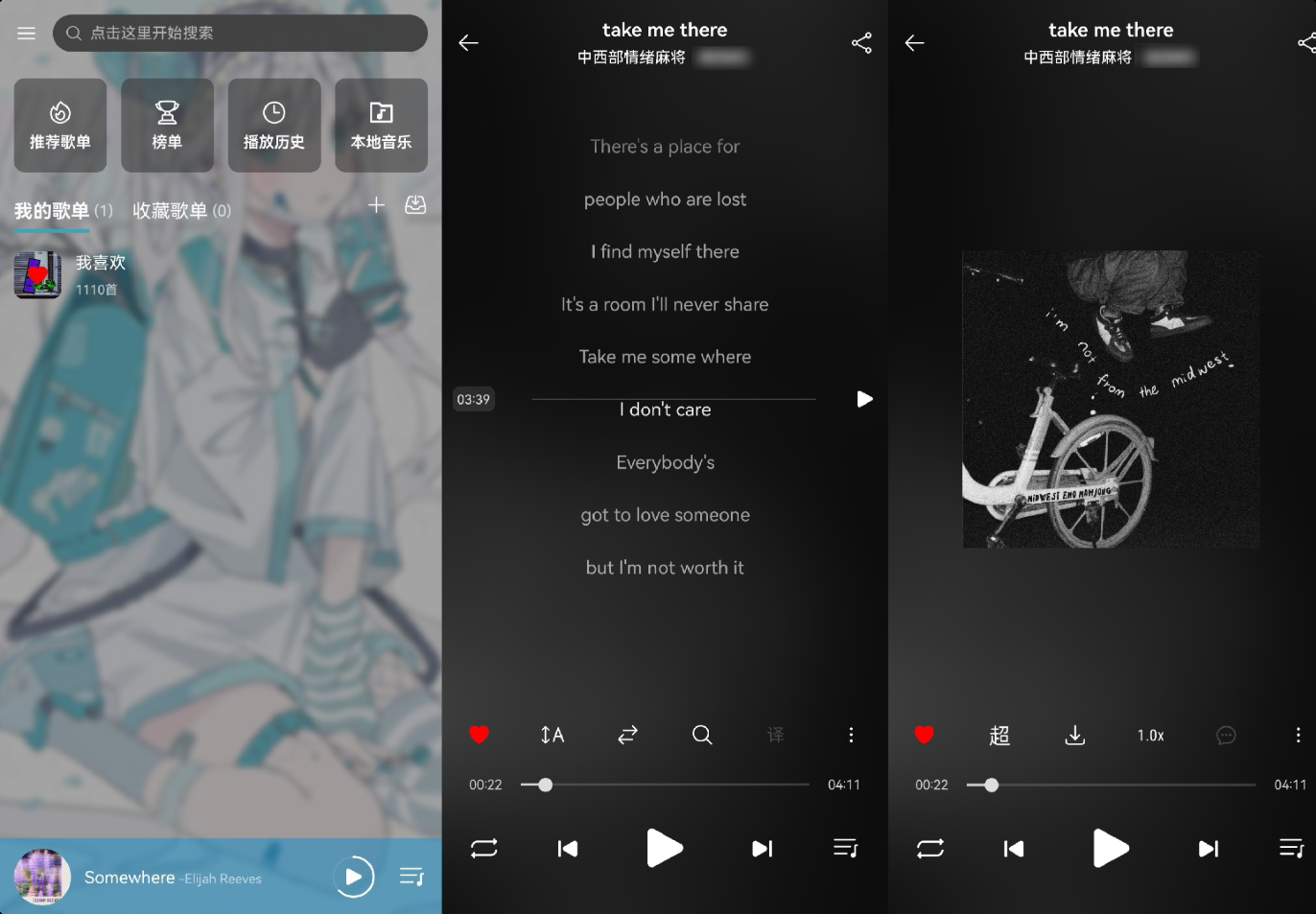View 播放历史 play history
The height and width of the screenshot is (914, 1316).
273,126
